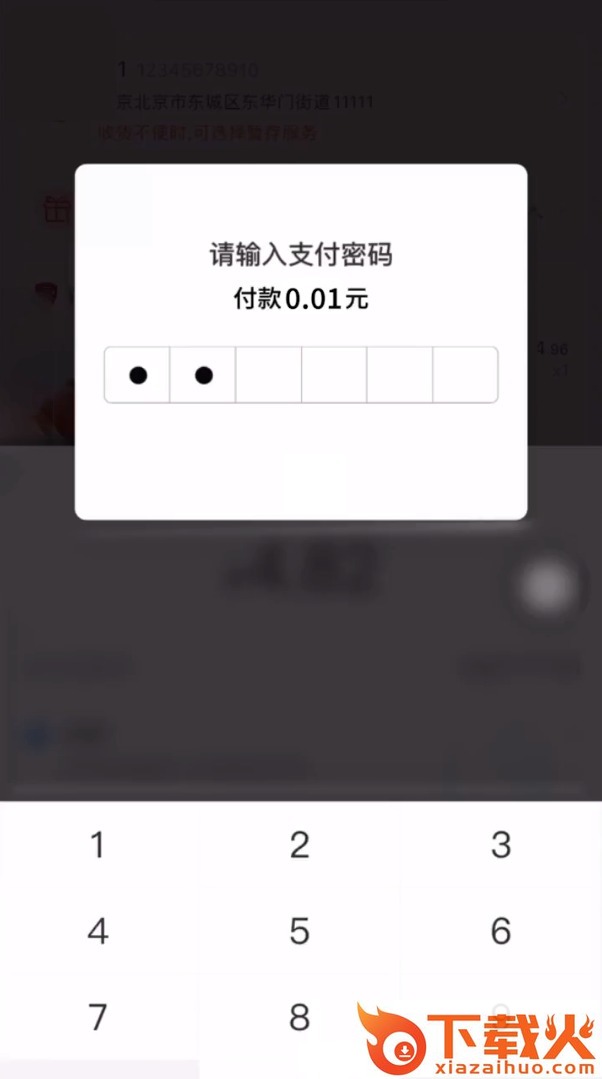Enter the number 8
Image resolution: width=602 pixels, height=1079 pixels.
[x=300, y=1018]
